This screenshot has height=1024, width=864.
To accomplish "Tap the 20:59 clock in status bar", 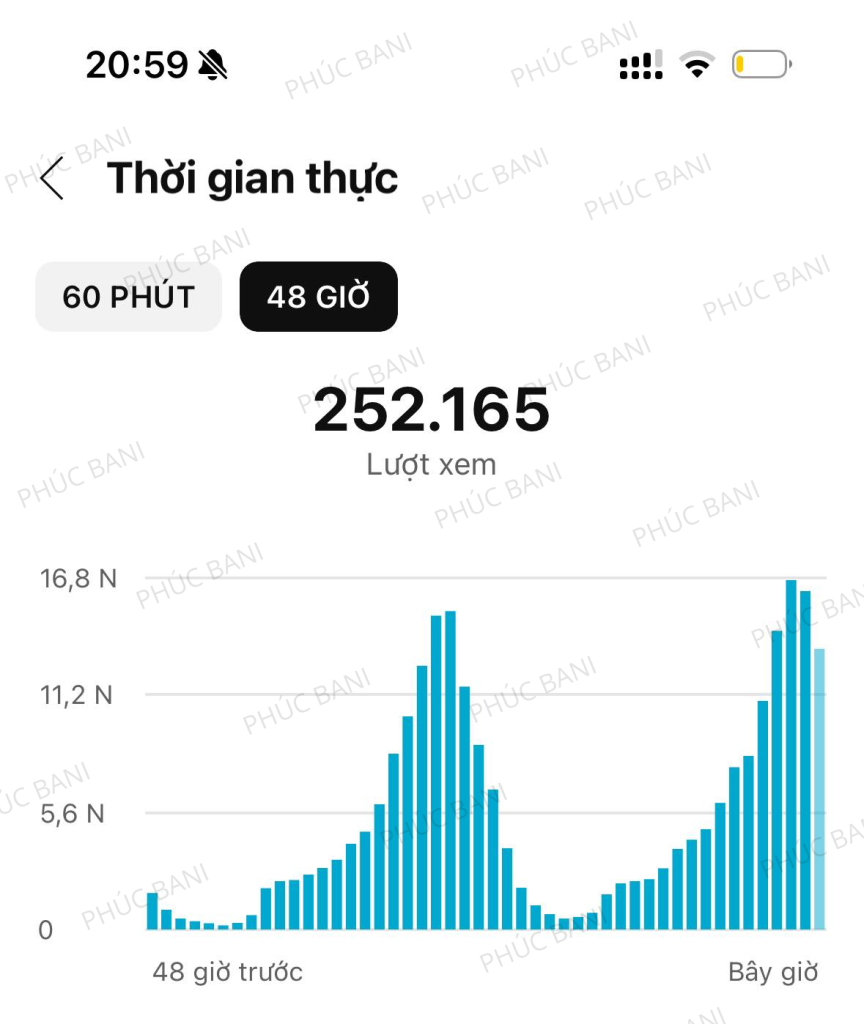I will (x=135, y=62).
